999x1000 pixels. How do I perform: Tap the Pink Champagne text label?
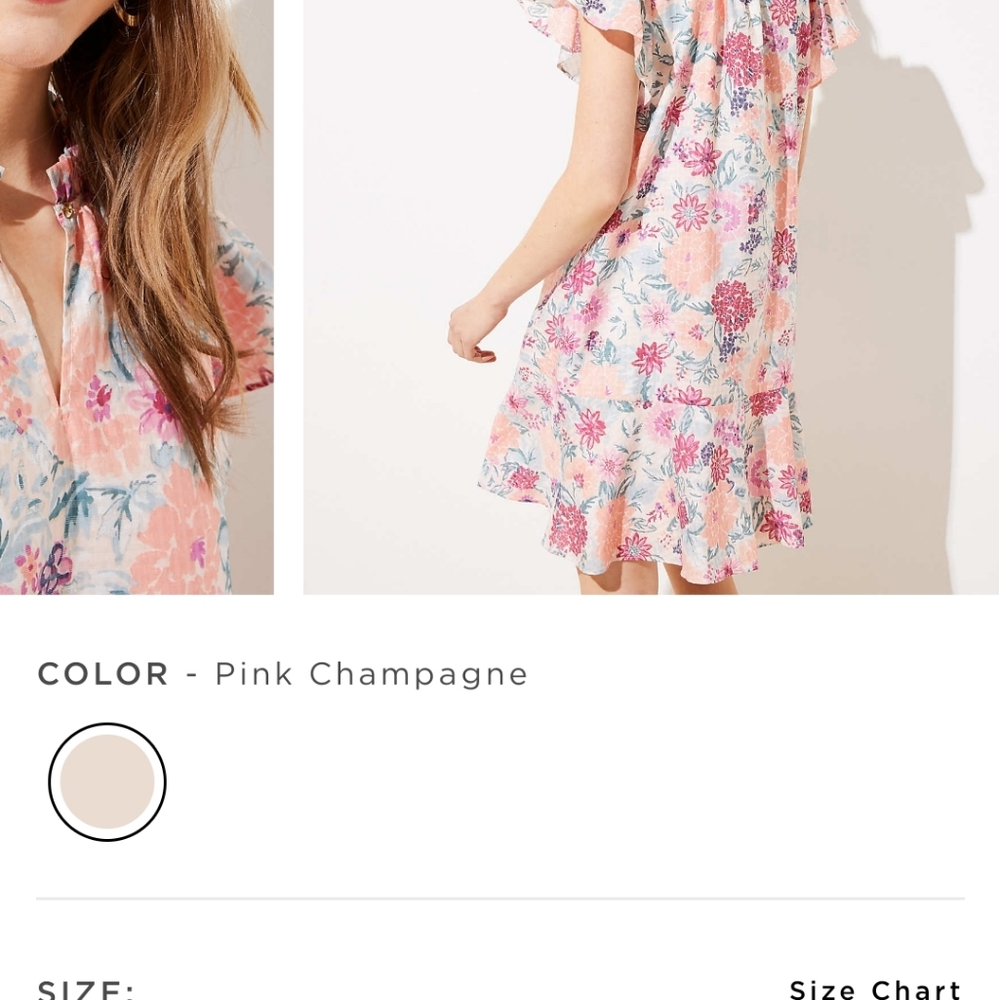coord(371,673)
